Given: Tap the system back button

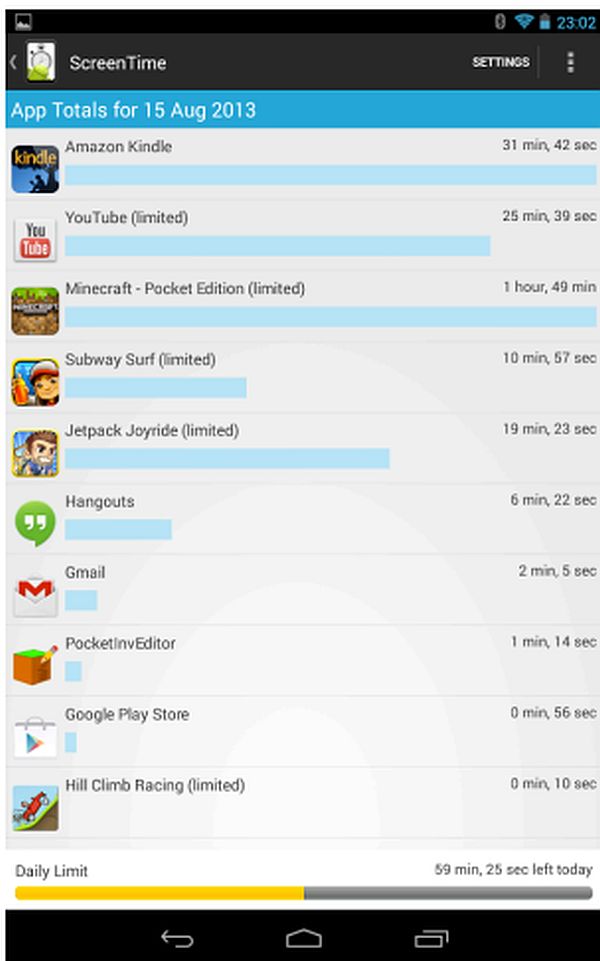Looking at the screenshot, I should (x=177, y=938).
